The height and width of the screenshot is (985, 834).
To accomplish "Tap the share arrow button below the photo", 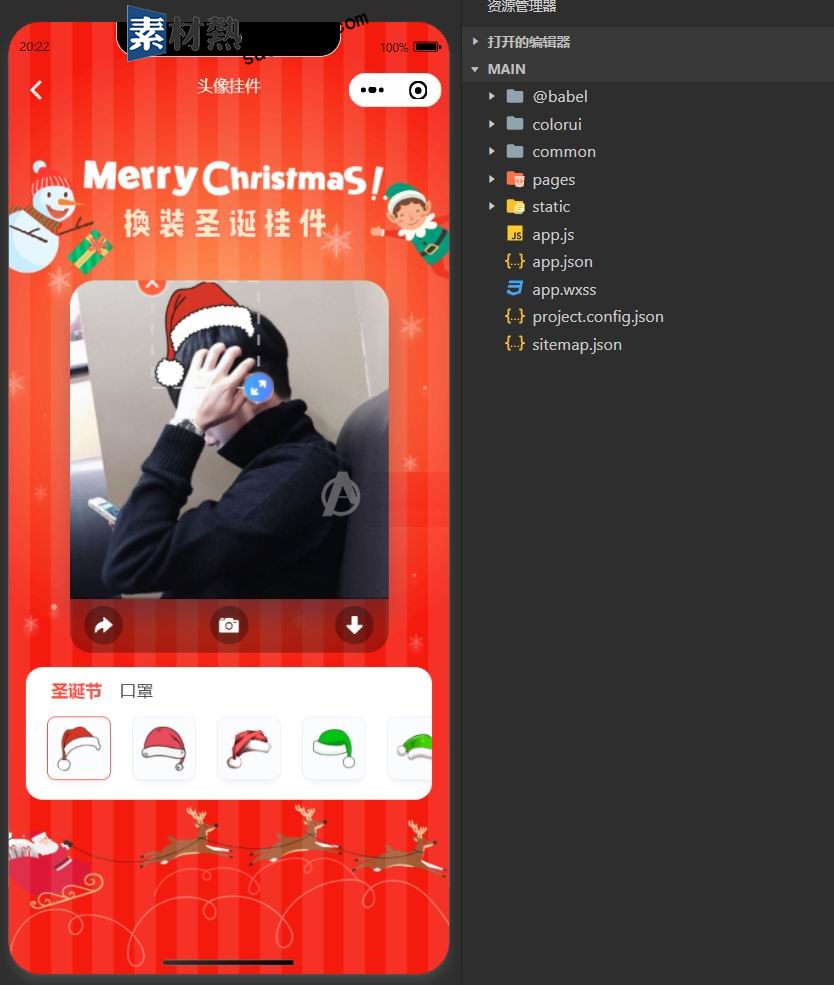I will pos(103,626).
